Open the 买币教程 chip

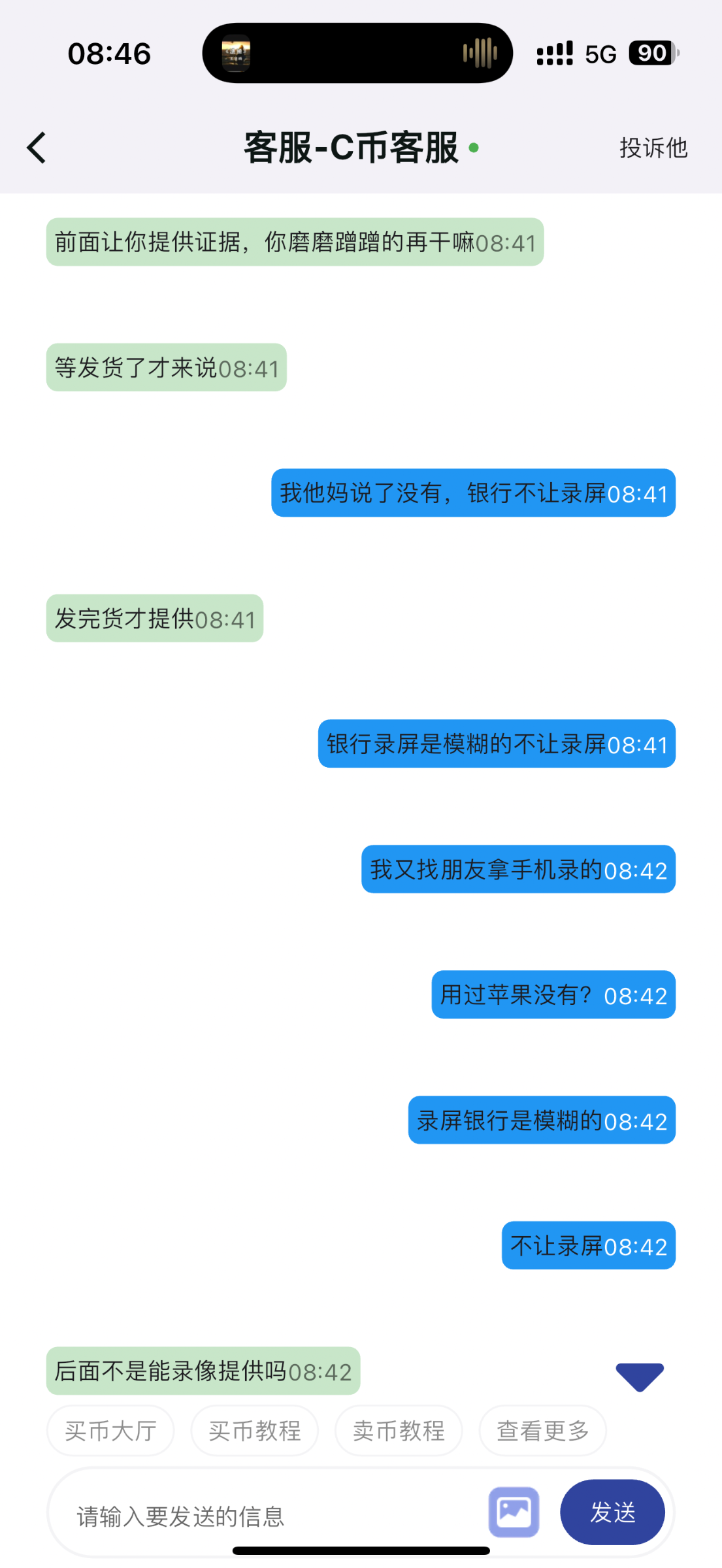[255, 1431]
